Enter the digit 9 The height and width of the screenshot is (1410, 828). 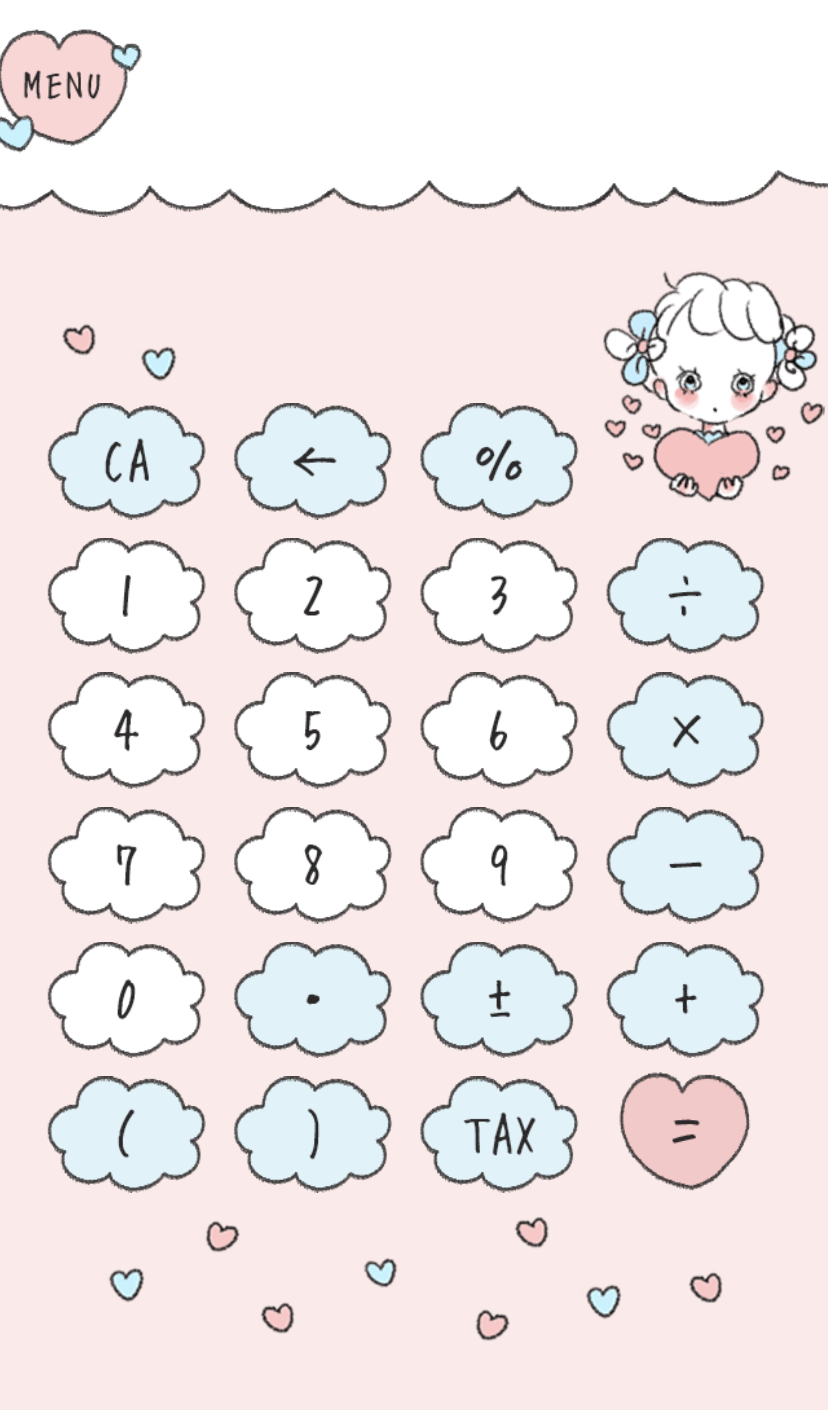coord(499,865)
